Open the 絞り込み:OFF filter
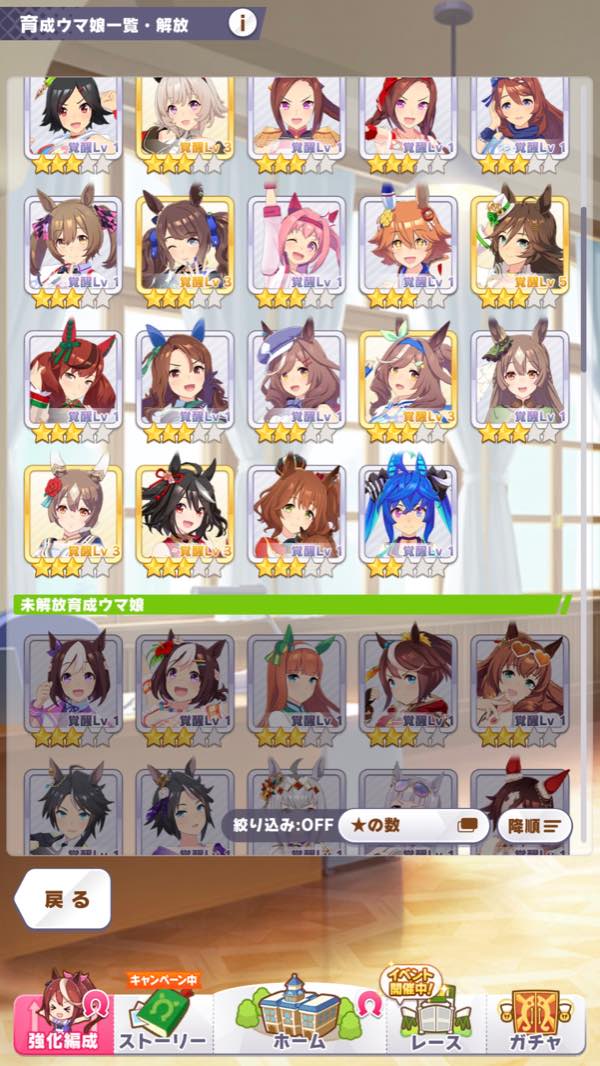The height and width of the screenshot is (1066, 600). (274, 826)
